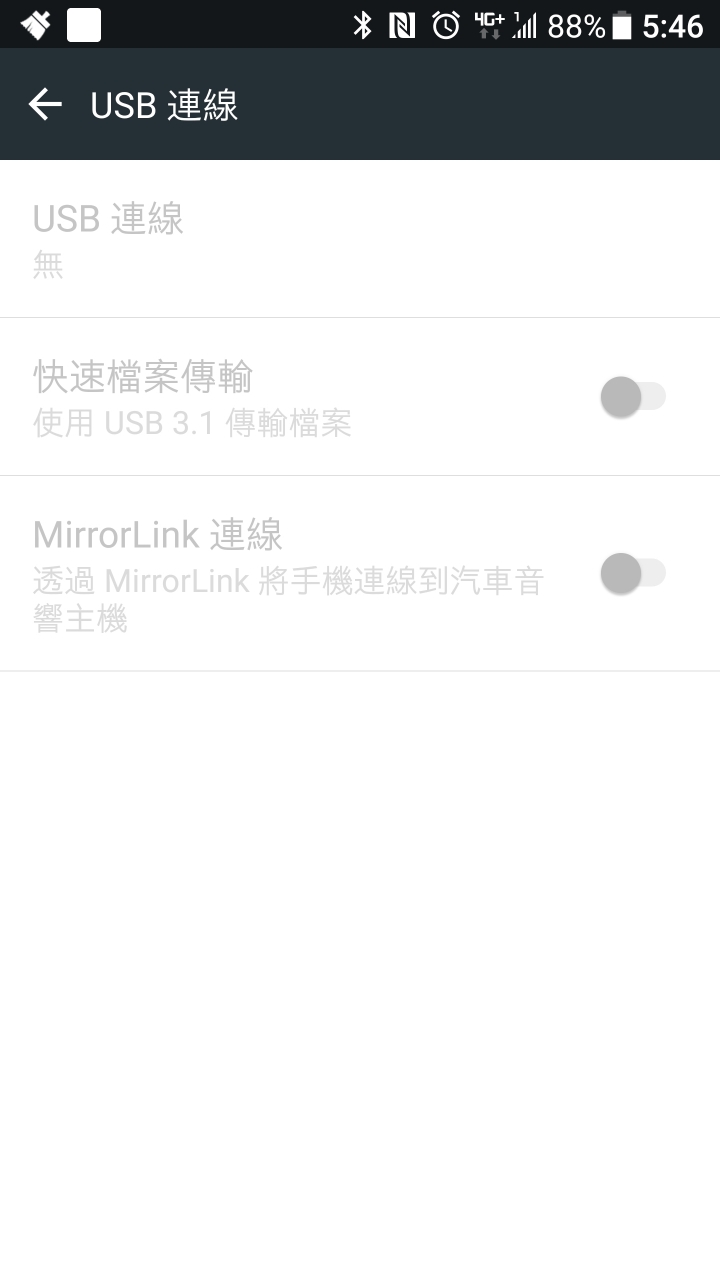720x1280 pixels.
Task: Open the USB 連線 row showing 無
Action: point(360,239)
